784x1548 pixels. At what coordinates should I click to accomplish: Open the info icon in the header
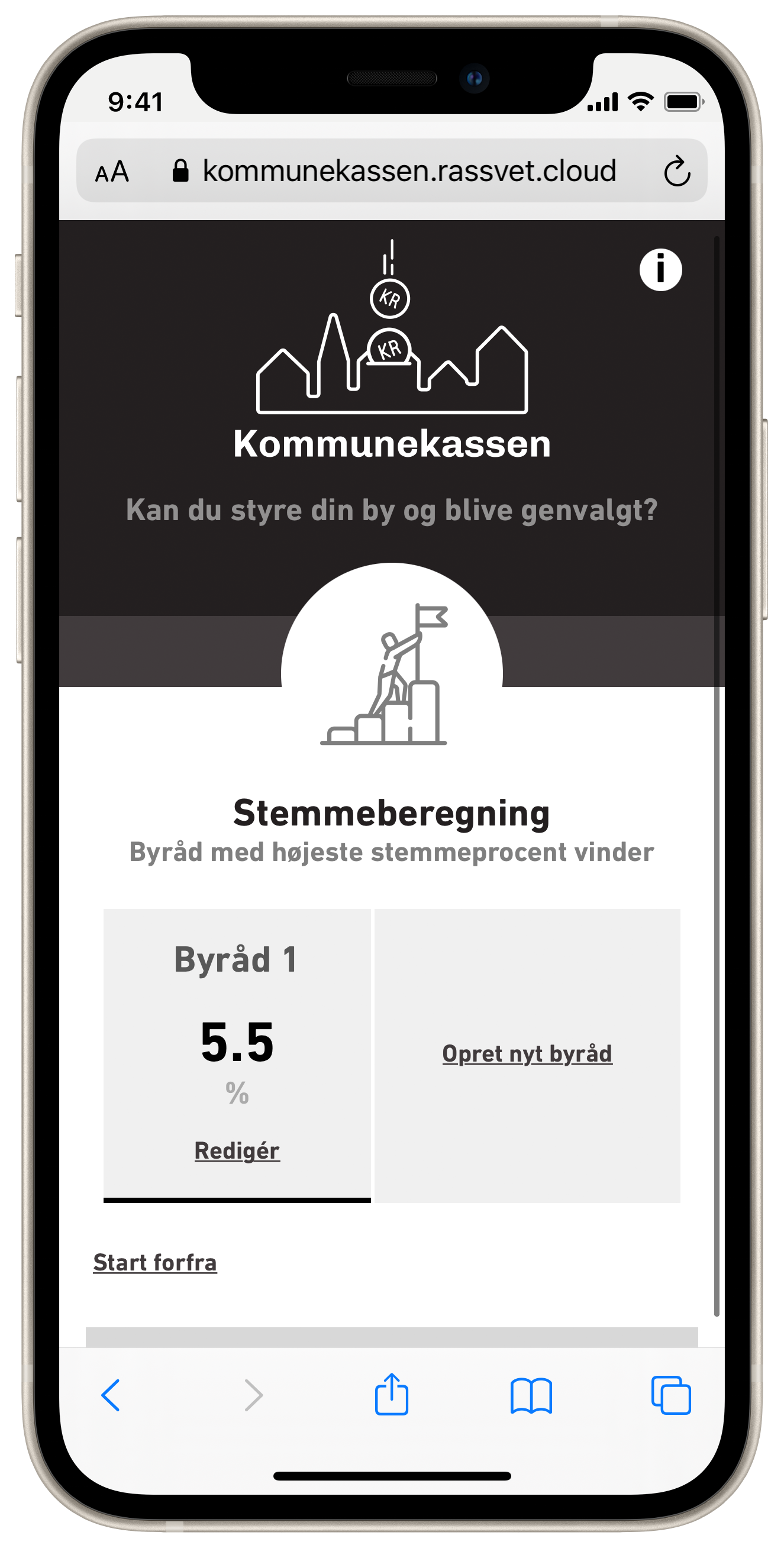[660, 270]
